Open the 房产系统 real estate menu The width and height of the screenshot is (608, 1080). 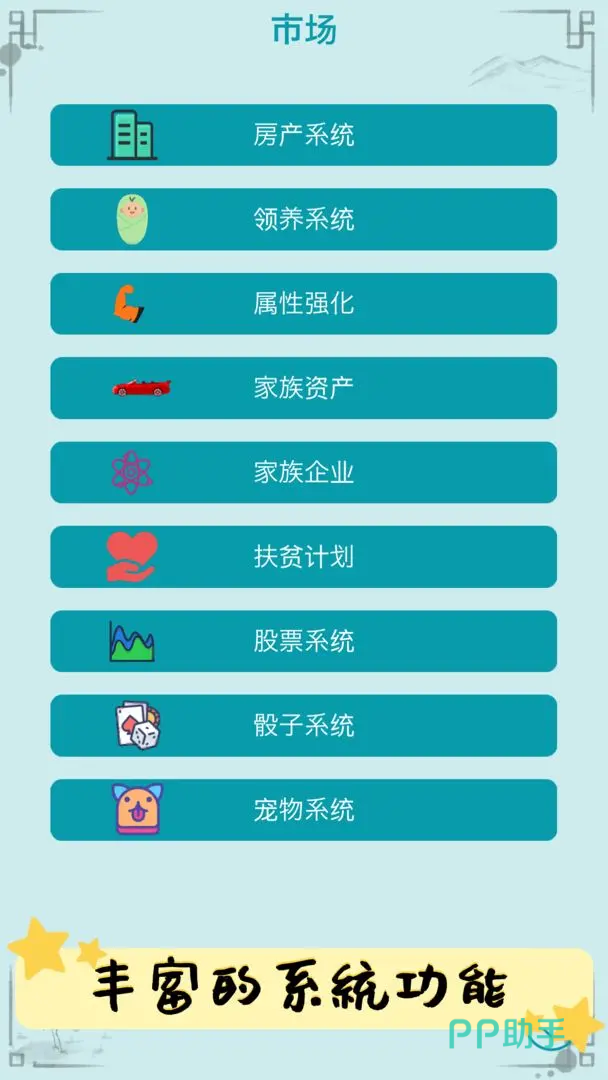pos(303,135)
